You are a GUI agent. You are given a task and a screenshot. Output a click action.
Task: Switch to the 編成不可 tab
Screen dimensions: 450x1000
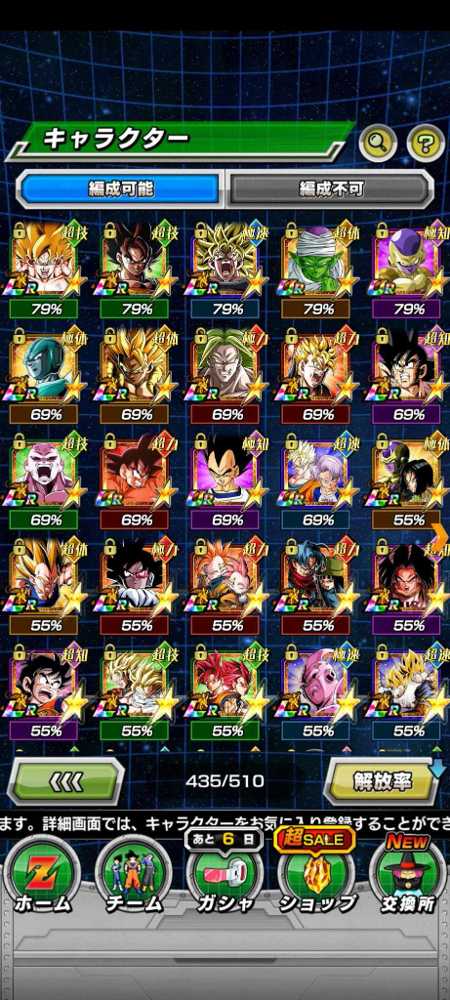(329, 189)
